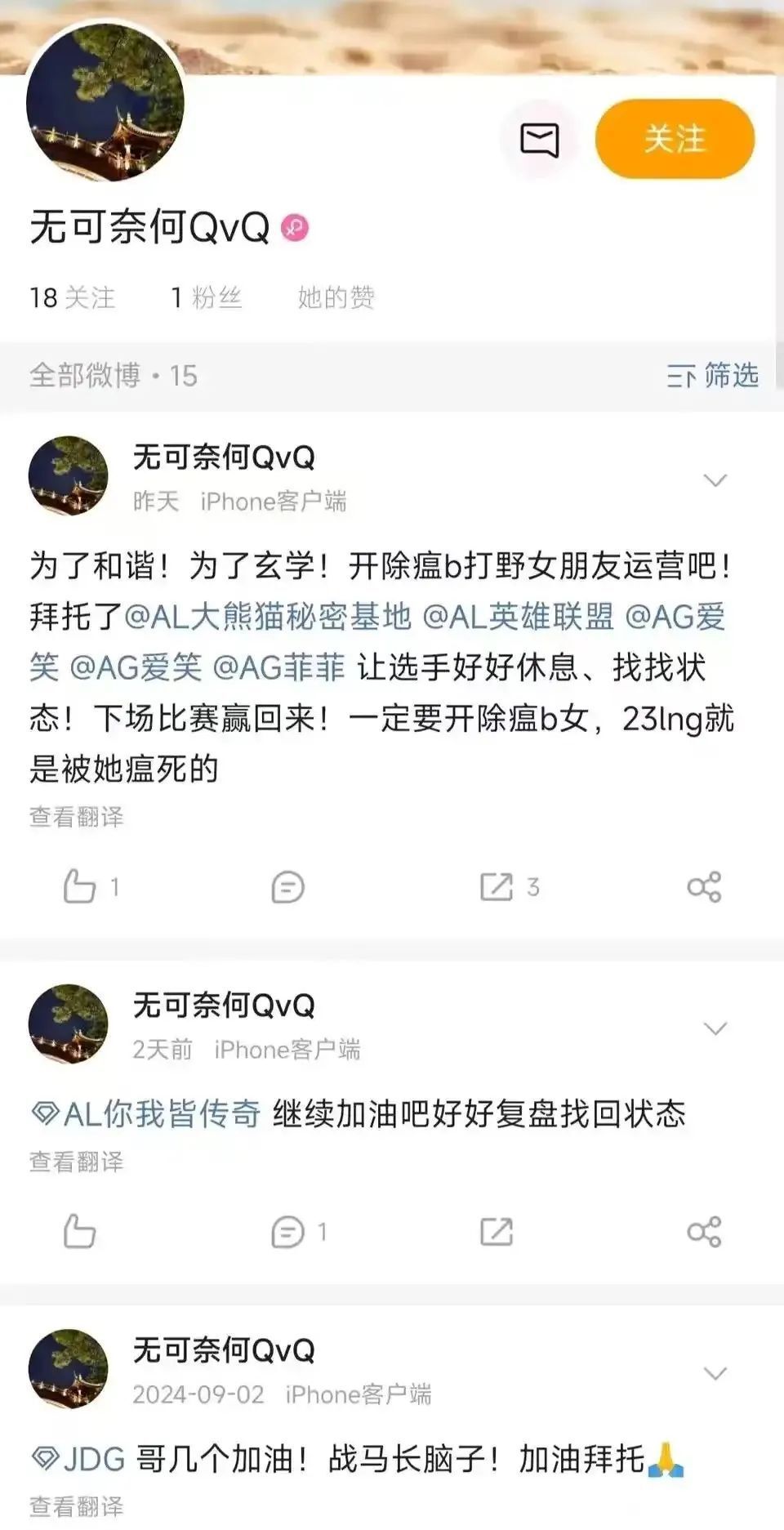Screen dimensions: 784x1530
Task: Comment on the post posted 昨天
Action: coord(287,887)
